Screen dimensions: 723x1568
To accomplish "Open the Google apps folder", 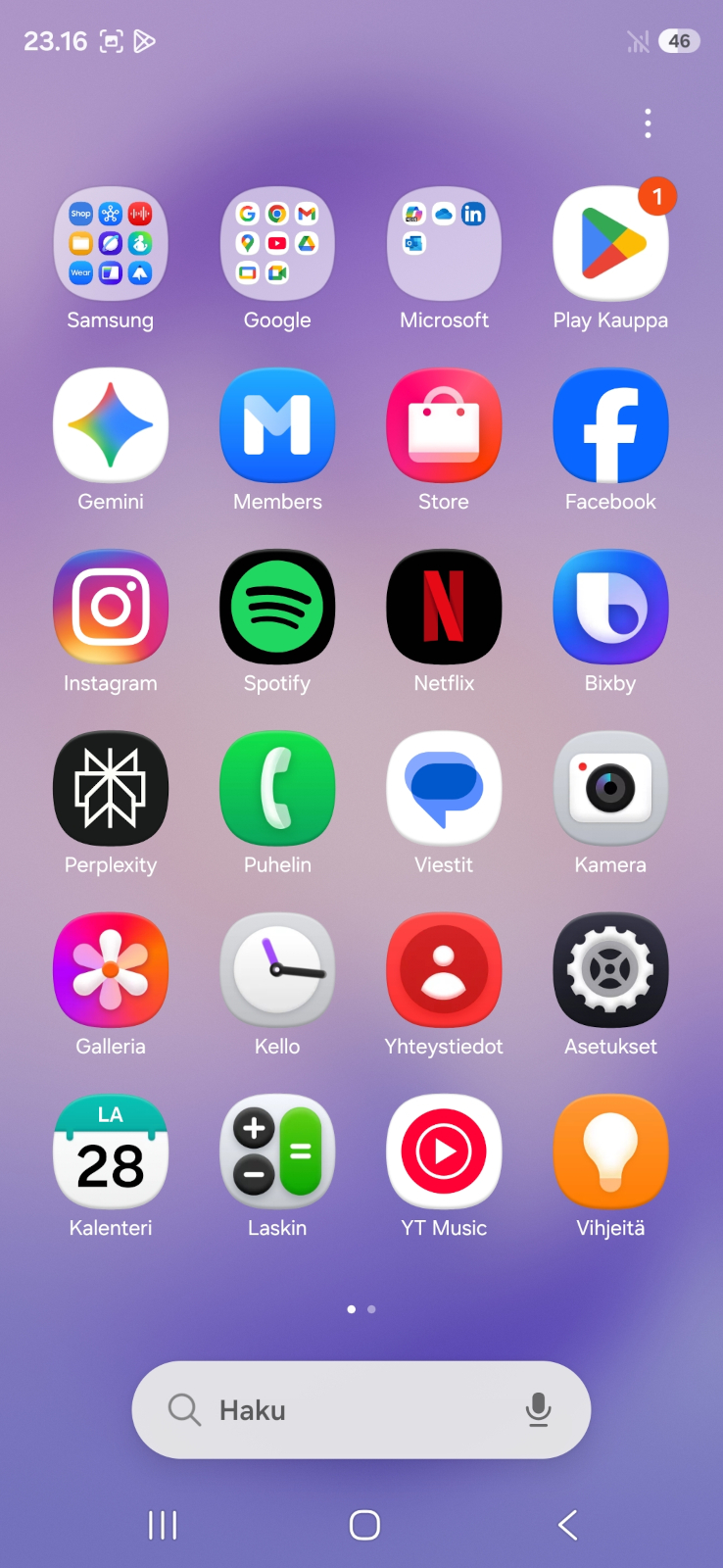I will (277, 244).
